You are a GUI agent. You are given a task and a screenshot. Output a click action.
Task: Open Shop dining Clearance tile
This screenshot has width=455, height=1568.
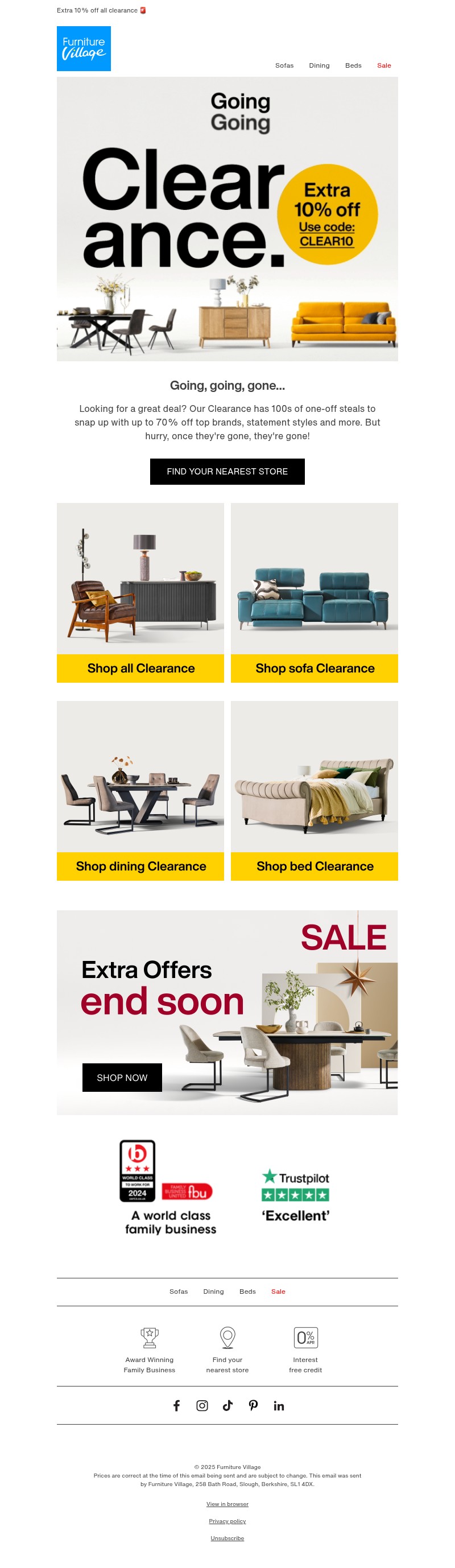140,865
